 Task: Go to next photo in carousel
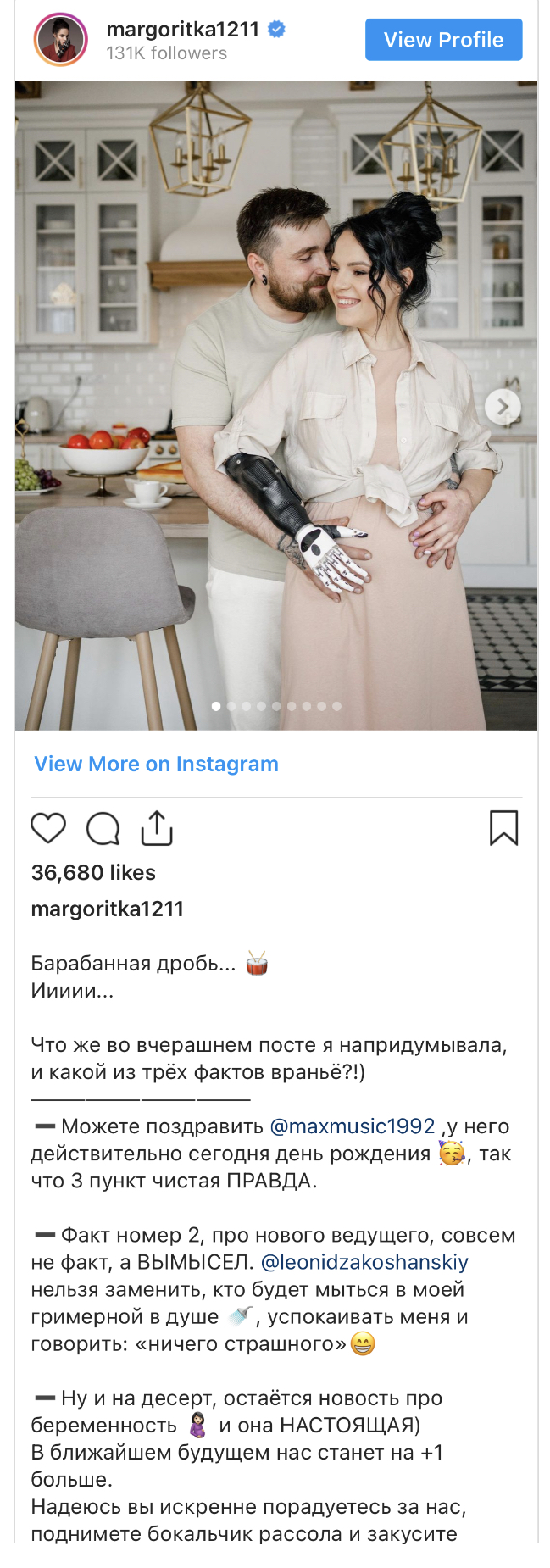pos(502,407)
